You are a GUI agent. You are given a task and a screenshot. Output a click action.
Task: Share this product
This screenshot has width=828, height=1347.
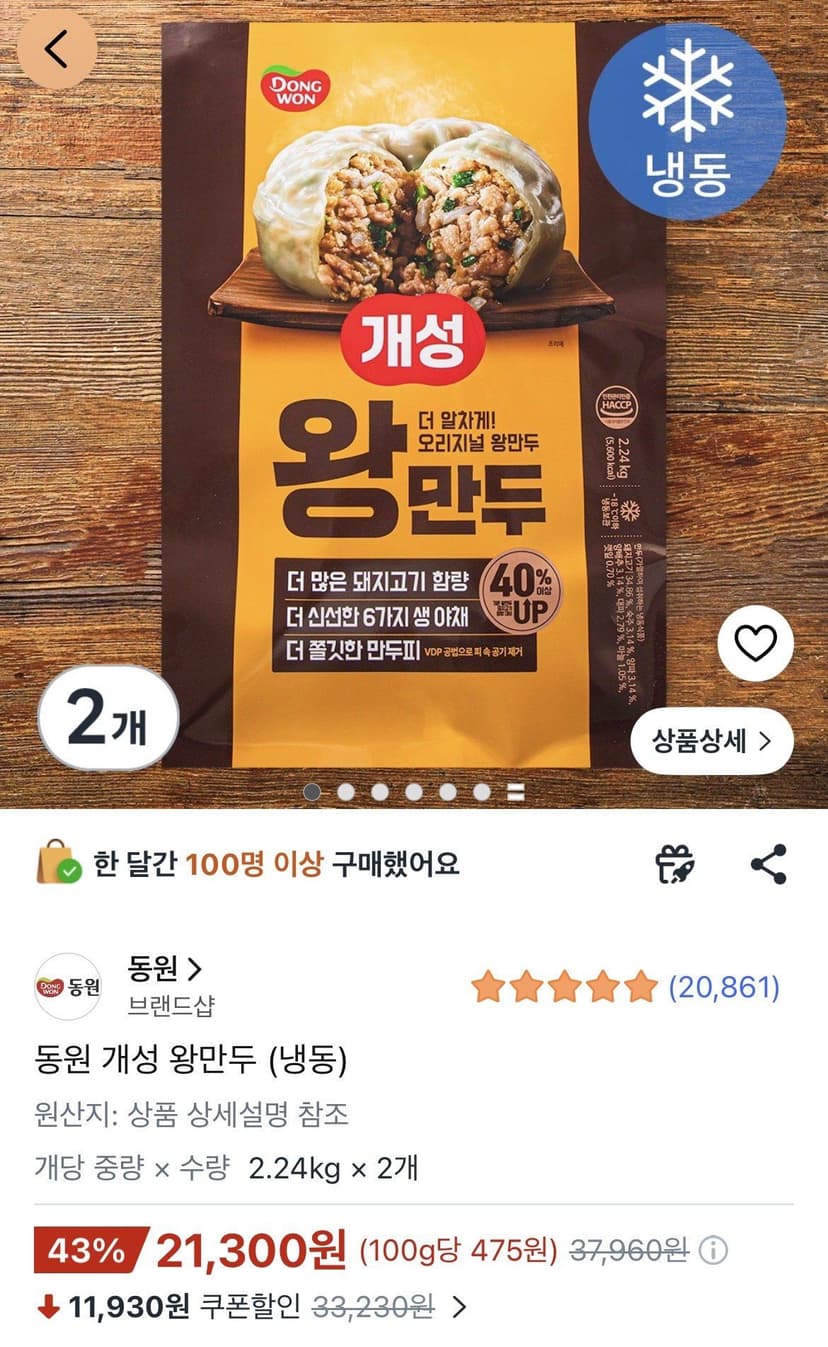[768, 864]
